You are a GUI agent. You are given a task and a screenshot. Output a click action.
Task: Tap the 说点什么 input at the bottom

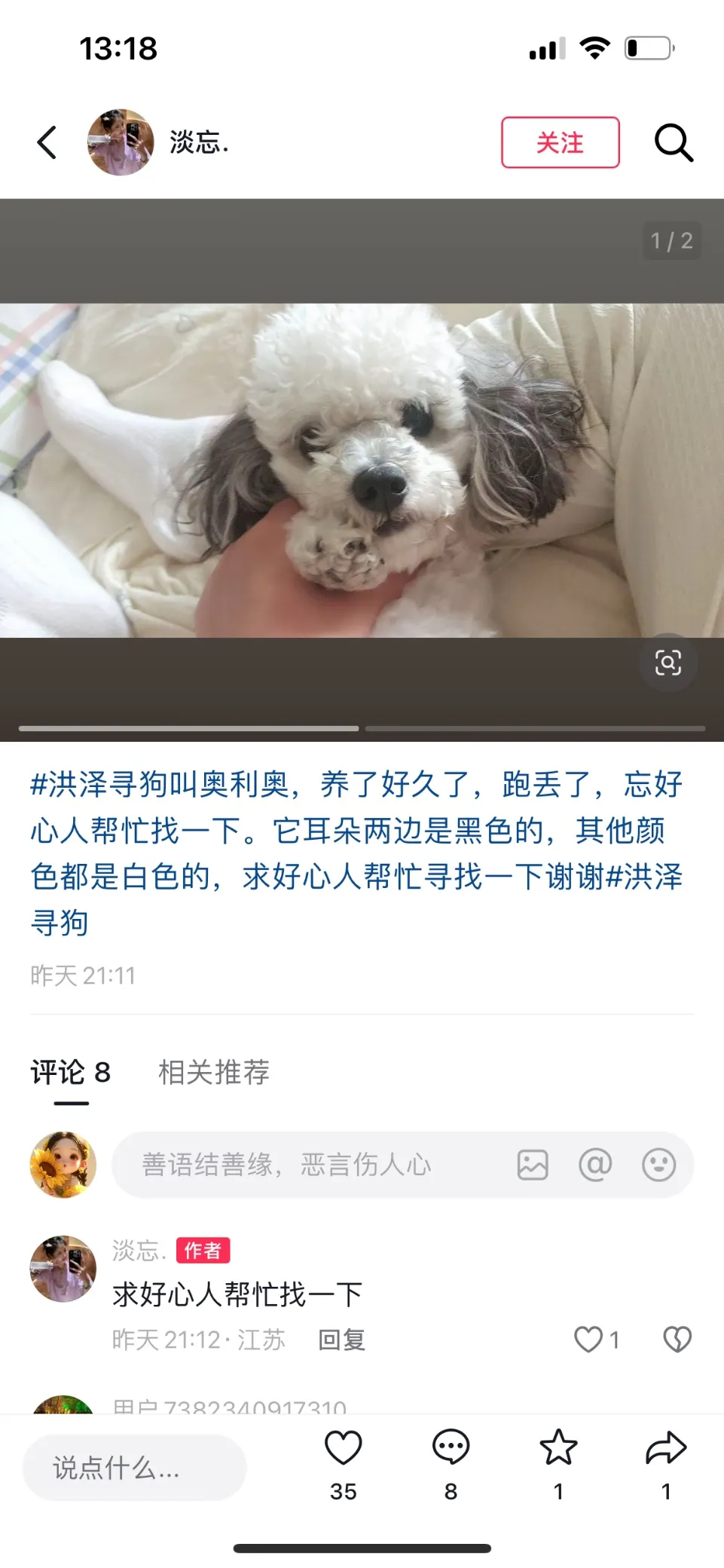pos(134,1467)
